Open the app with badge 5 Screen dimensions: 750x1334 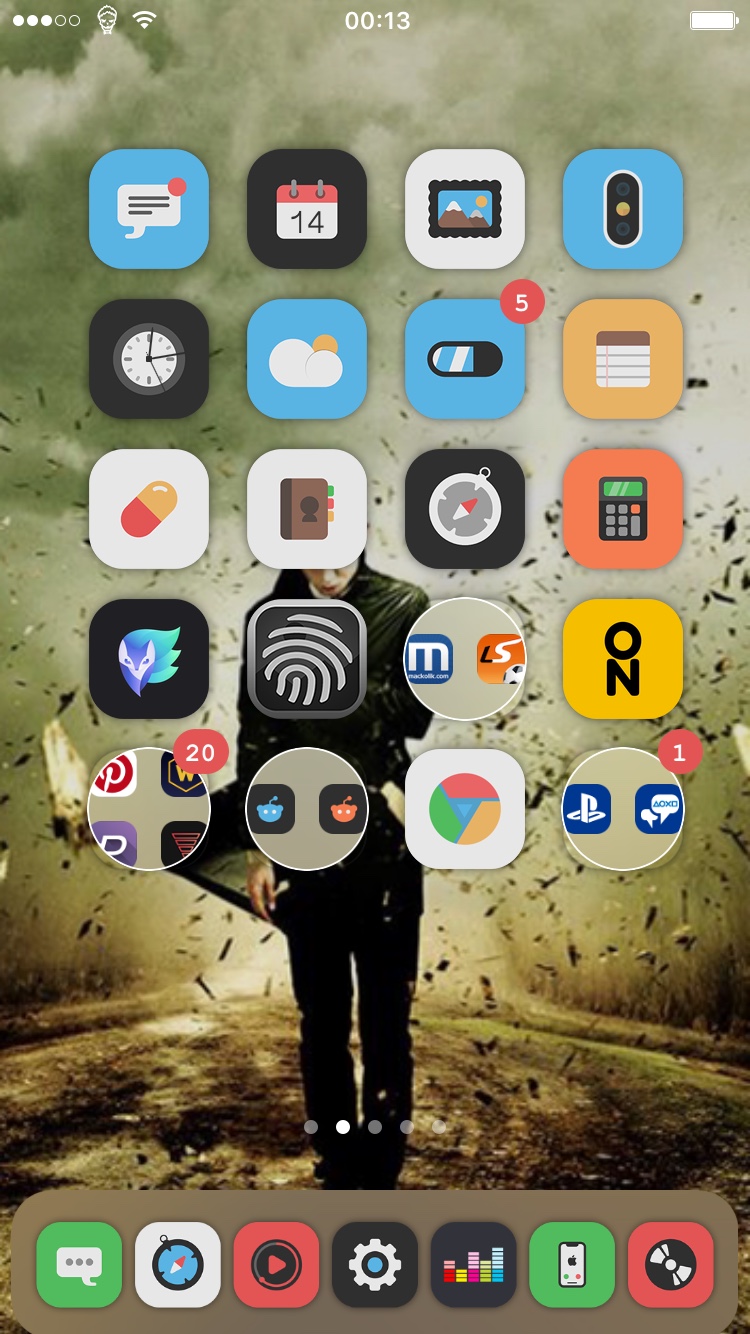465,359
